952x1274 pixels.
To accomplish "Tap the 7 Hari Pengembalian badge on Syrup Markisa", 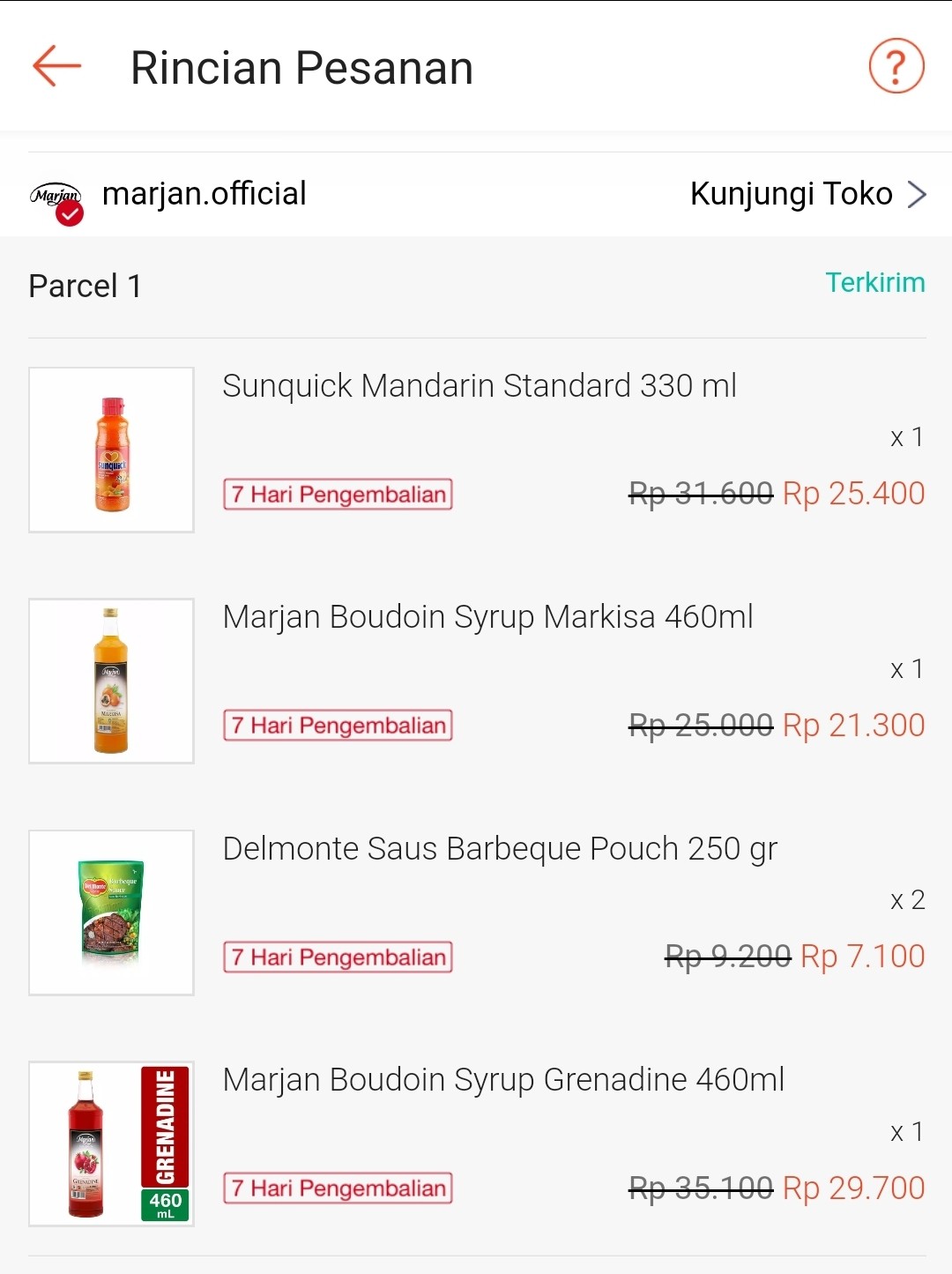I will pyautogui.click(x=338, y=726).
